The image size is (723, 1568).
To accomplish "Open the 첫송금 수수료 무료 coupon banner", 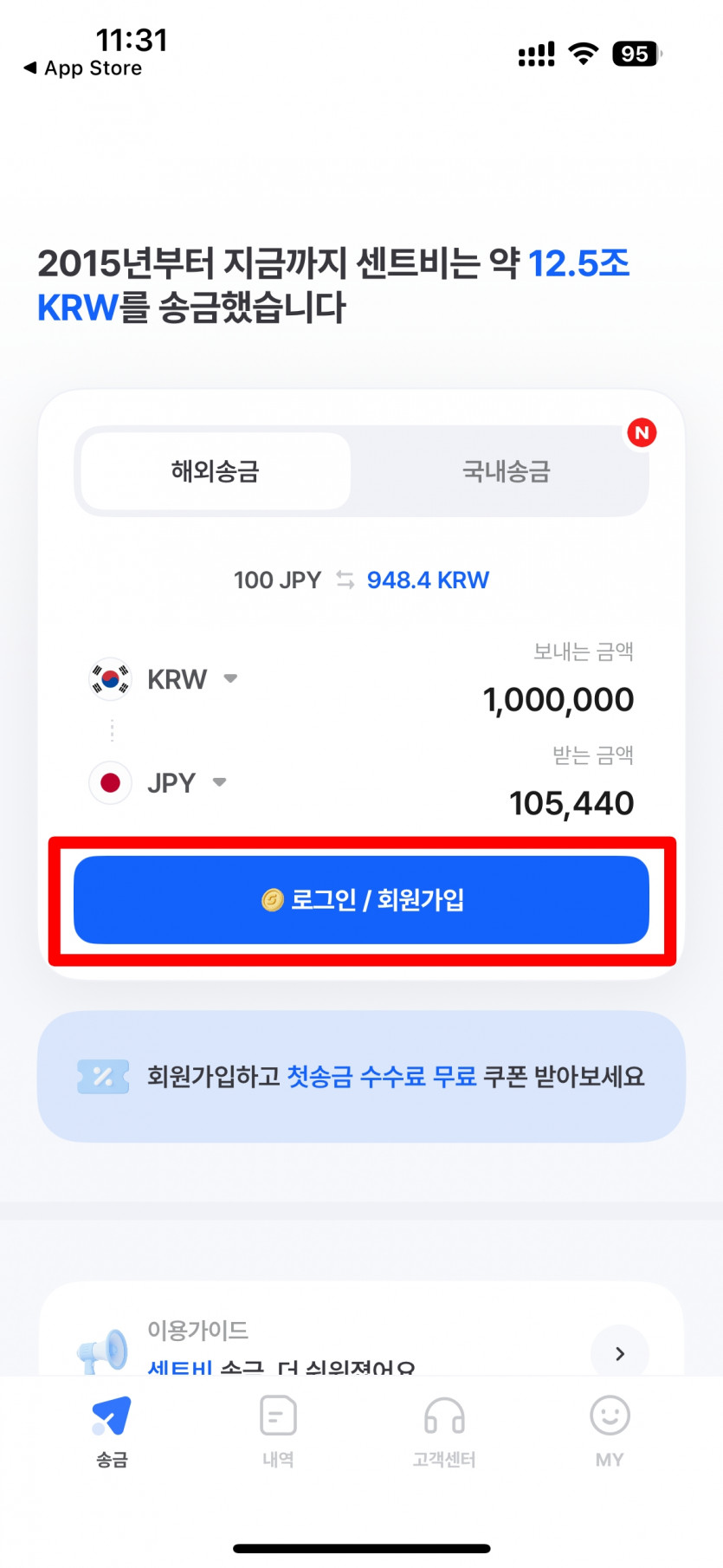I will pos(361,1077).
